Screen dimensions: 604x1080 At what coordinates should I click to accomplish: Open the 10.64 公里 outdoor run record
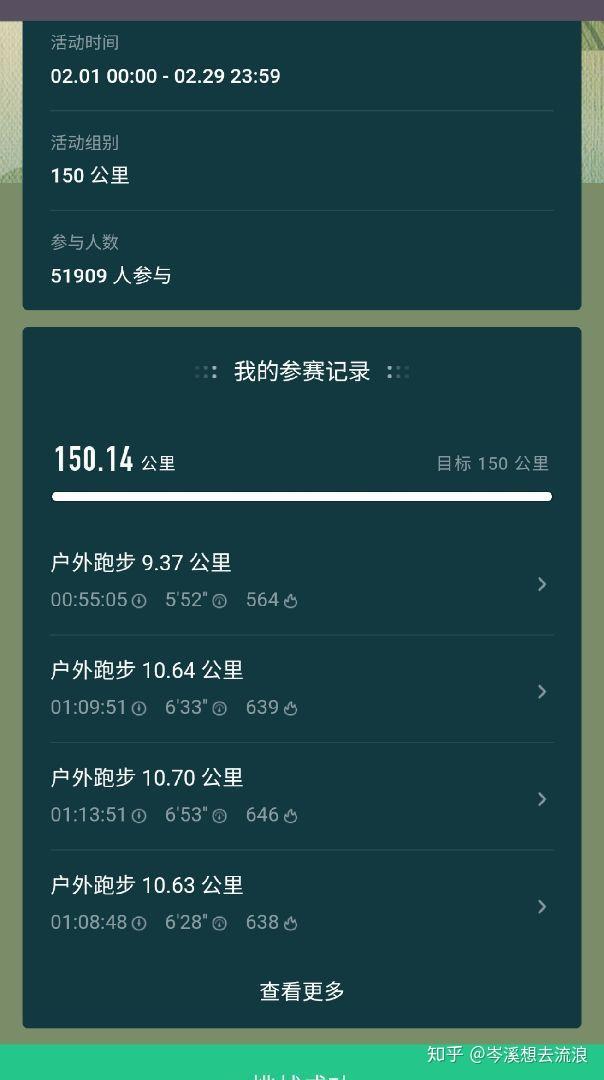[x=300, y=689]
